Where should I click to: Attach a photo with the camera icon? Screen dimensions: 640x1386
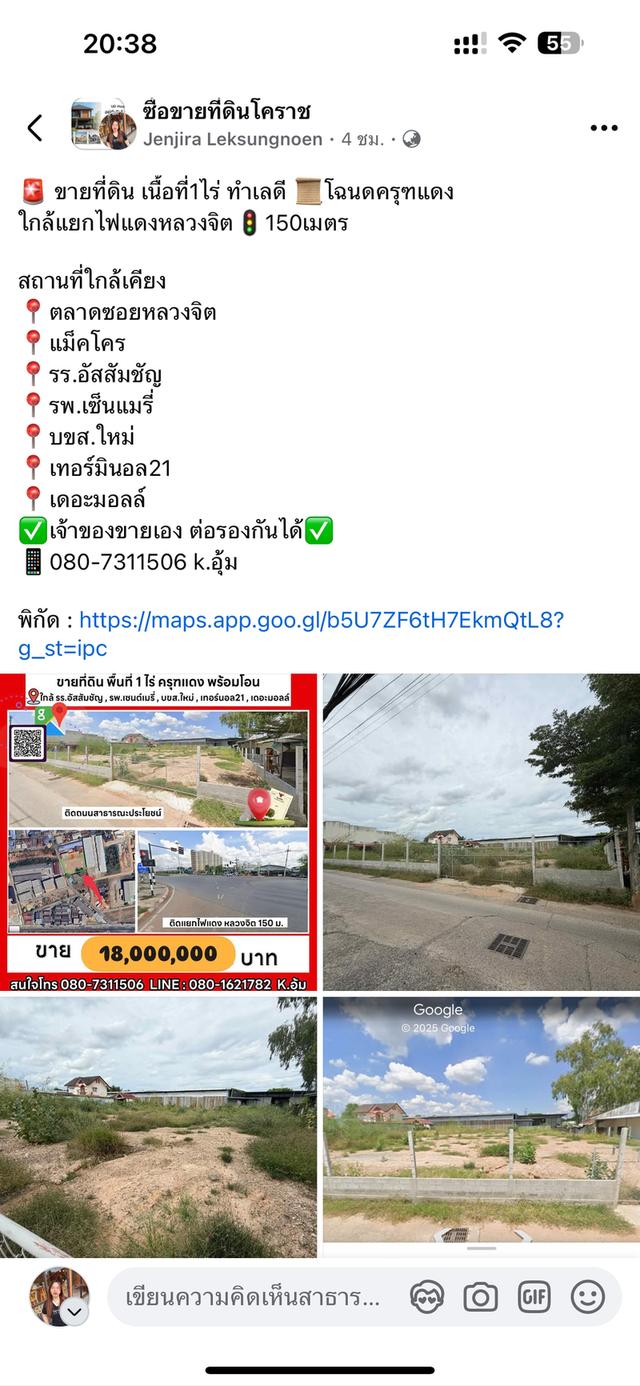click(481, 1298)
